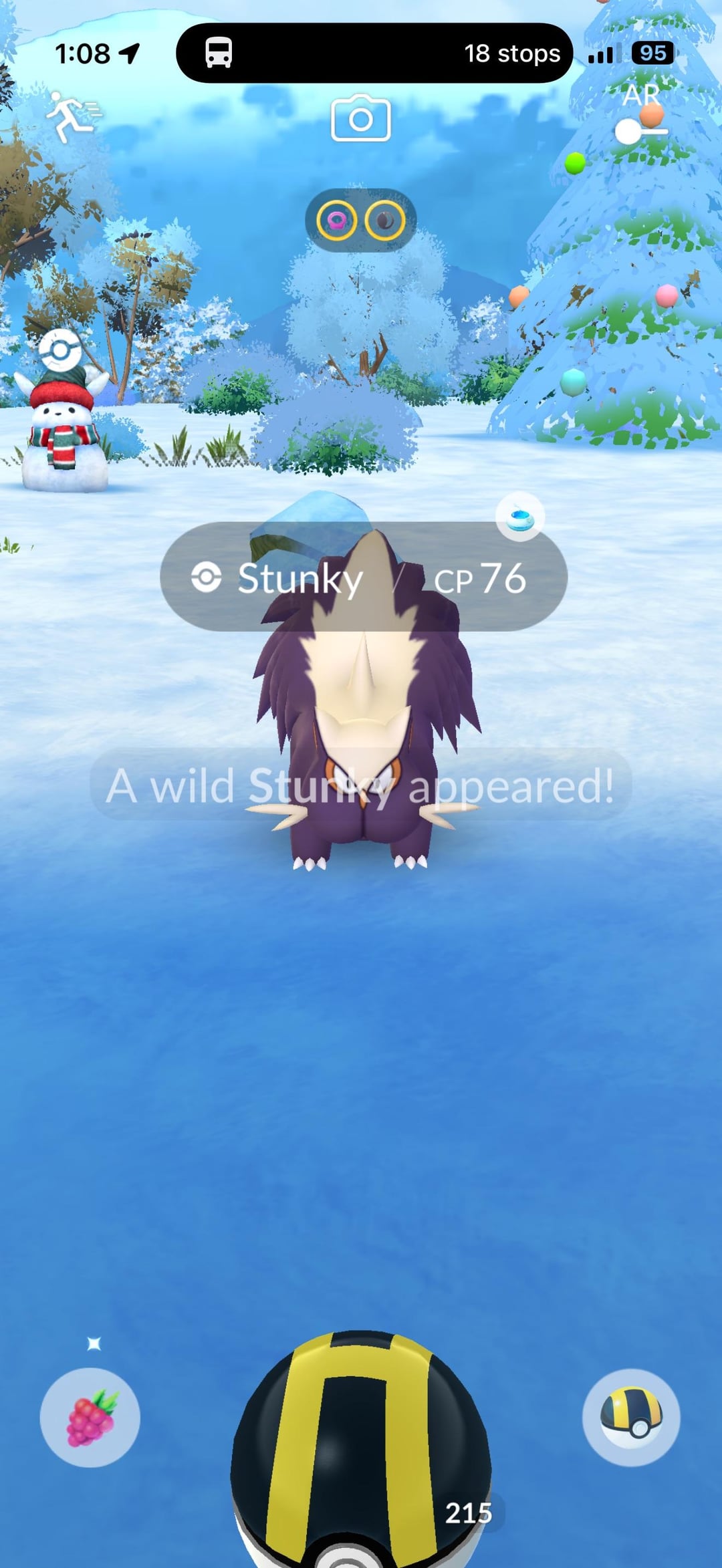Open the camera snapshot mode
The width and height of the screenshot is (722, 1568).
361,118
